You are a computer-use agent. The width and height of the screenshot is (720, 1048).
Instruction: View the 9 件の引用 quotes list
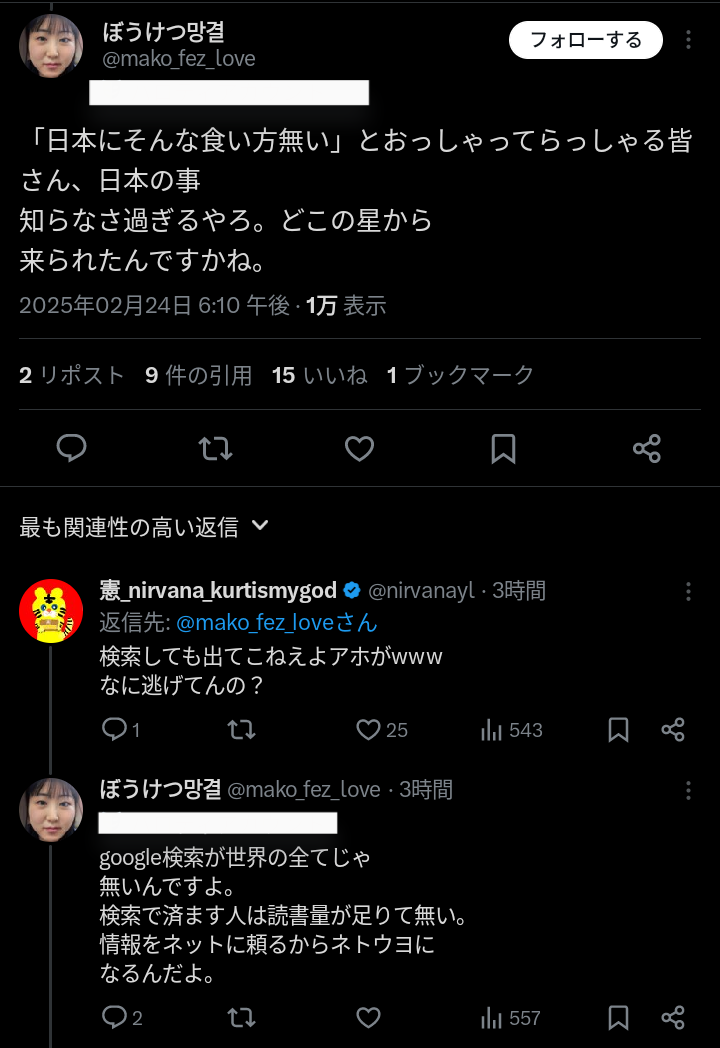point(198,375)
